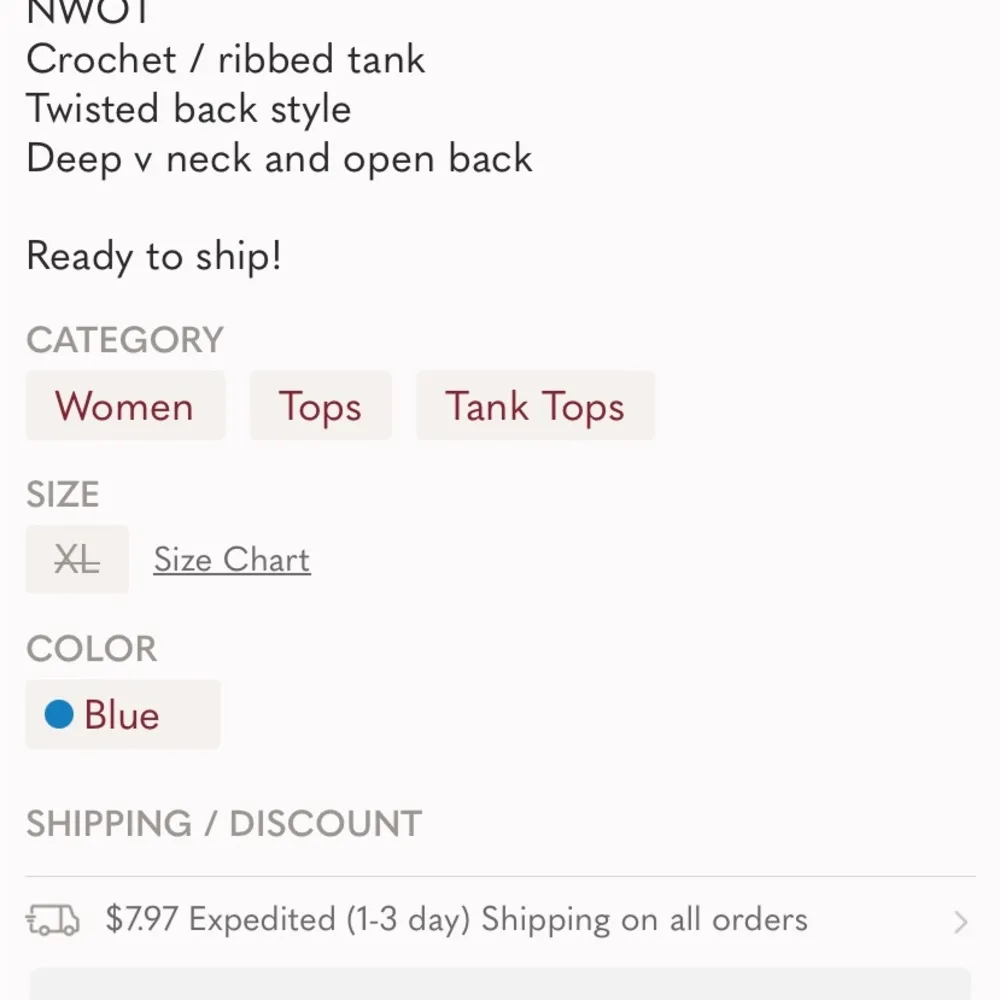Select the Tops category chip

[320, 406]
